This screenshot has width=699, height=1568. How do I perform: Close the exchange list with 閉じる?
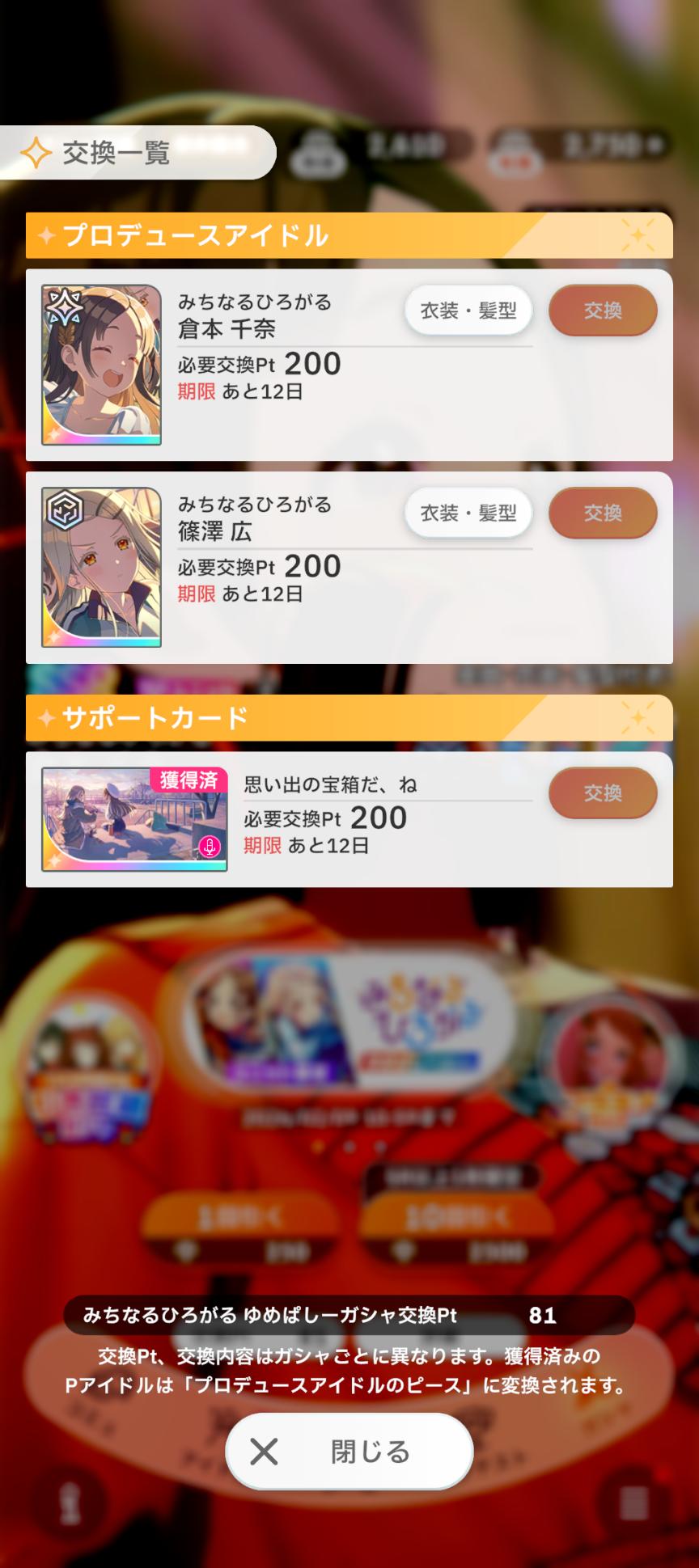349,1452
